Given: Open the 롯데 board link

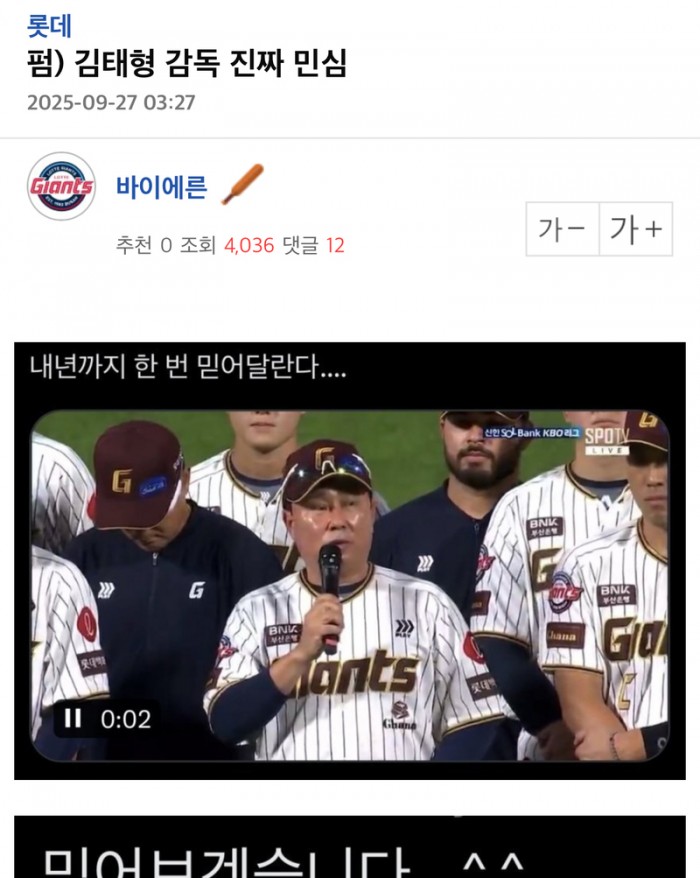Looking at the screenshot, I should coord(49,25).
